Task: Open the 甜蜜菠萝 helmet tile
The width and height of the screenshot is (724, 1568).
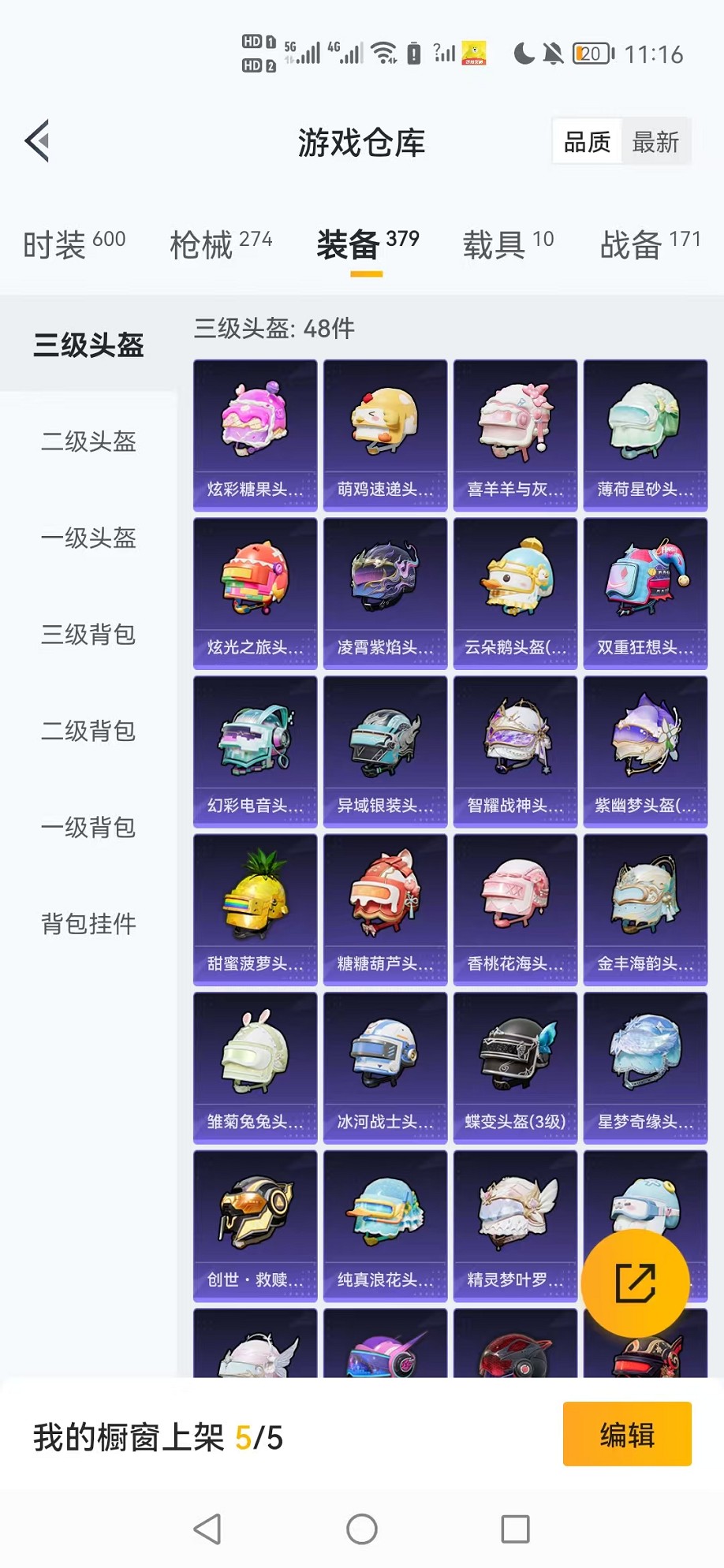Action: click(x=255, y=909)
